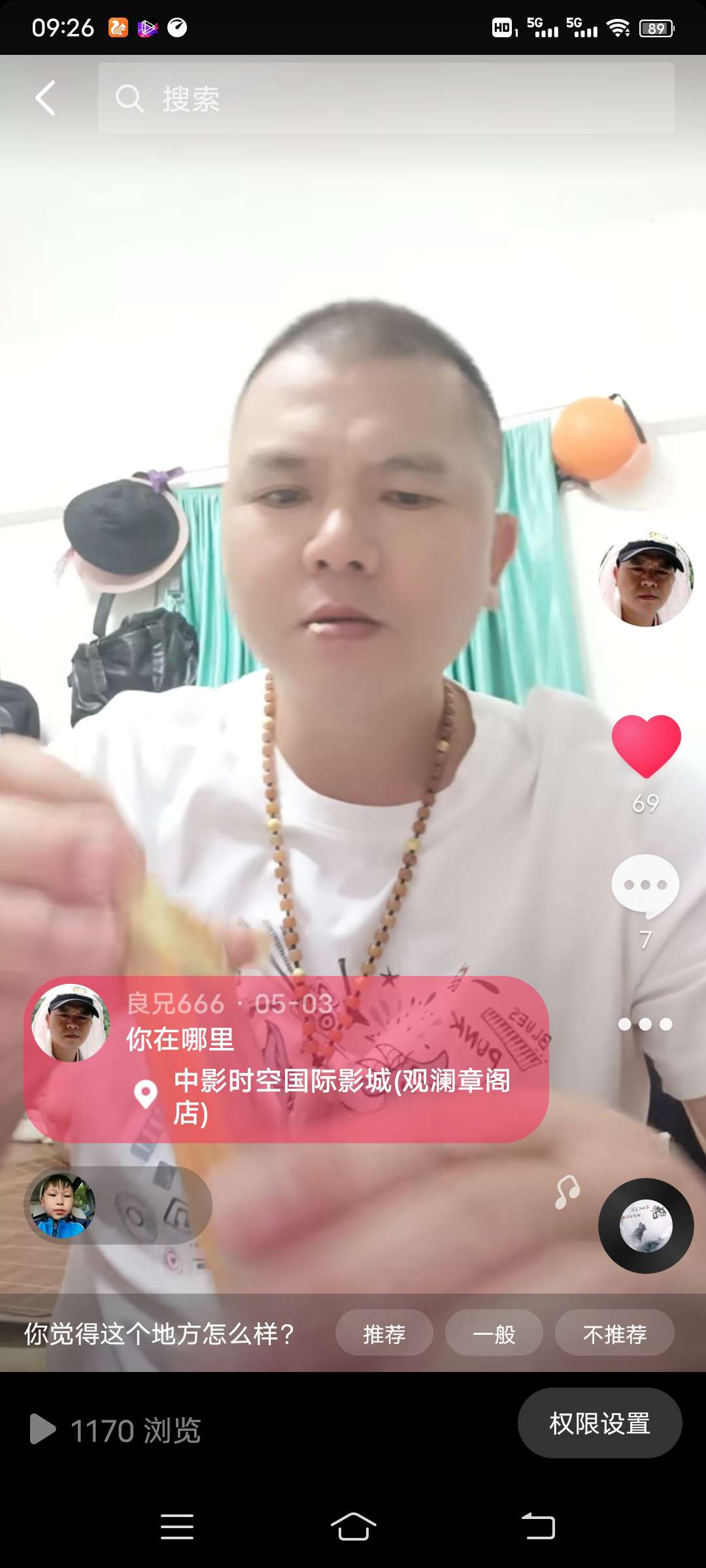Tap the 搜索 search box
The width and height of the screenshot is (706, 1568).
point(386,99)
